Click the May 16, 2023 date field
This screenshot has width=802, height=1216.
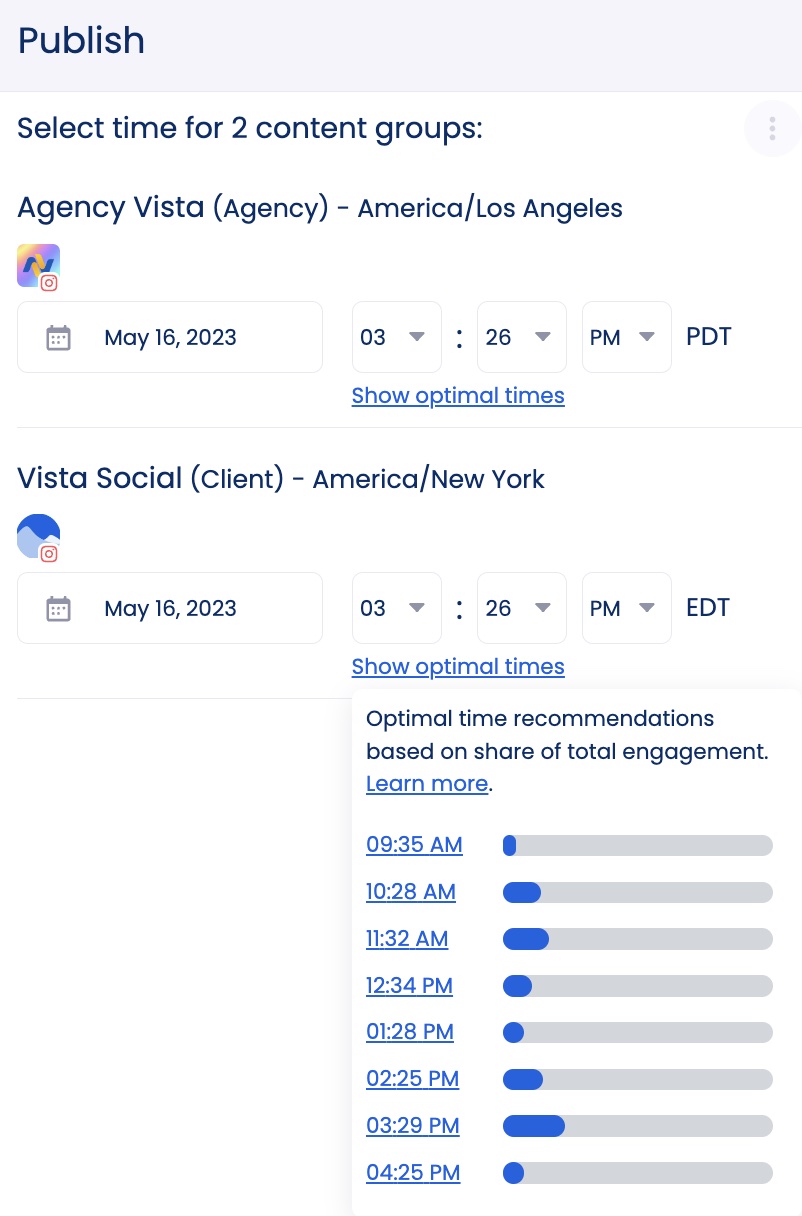point(170,337)
